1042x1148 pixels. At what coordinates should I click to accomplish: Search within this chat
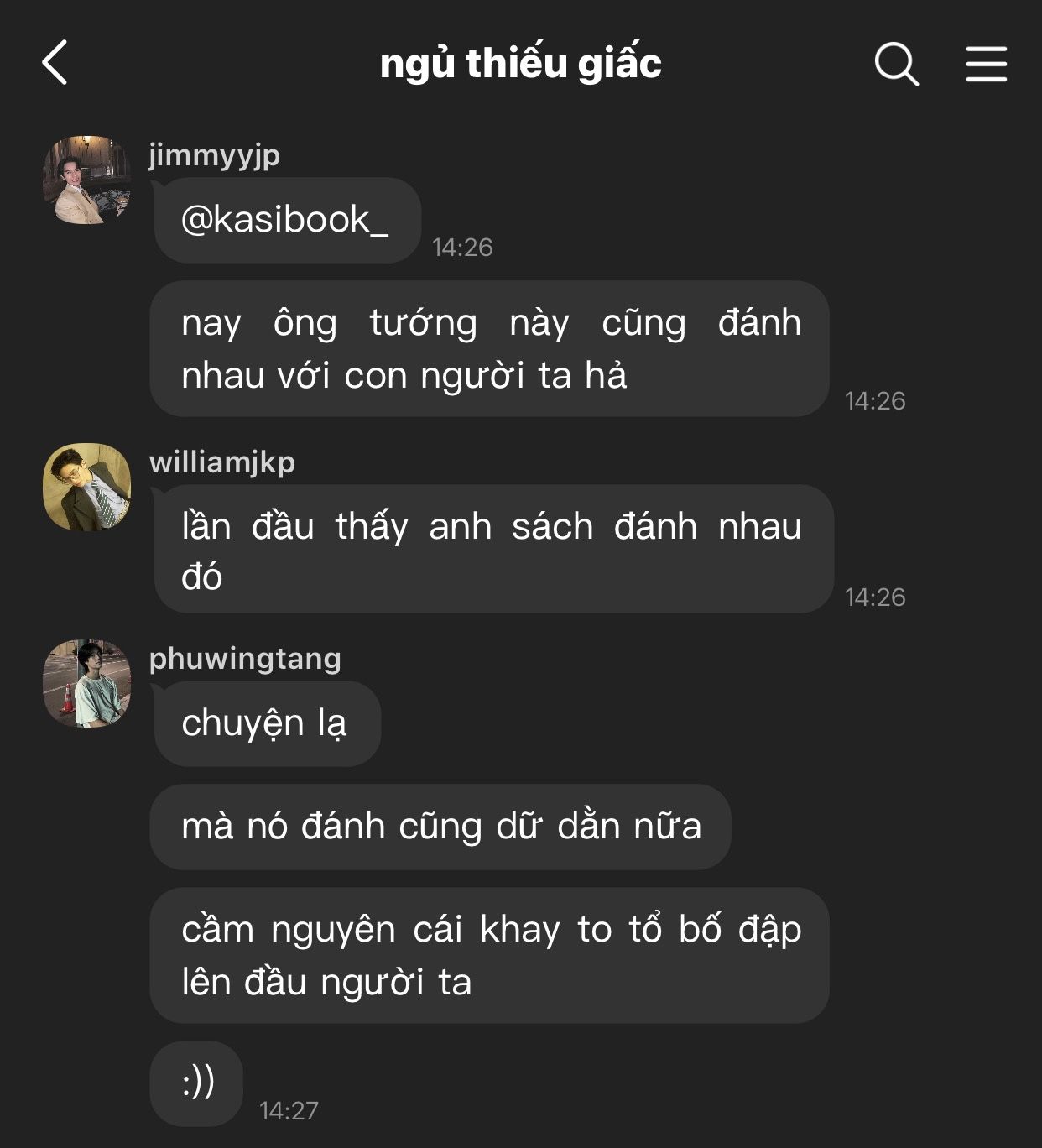pyautogui.click(x=896, y=64)
